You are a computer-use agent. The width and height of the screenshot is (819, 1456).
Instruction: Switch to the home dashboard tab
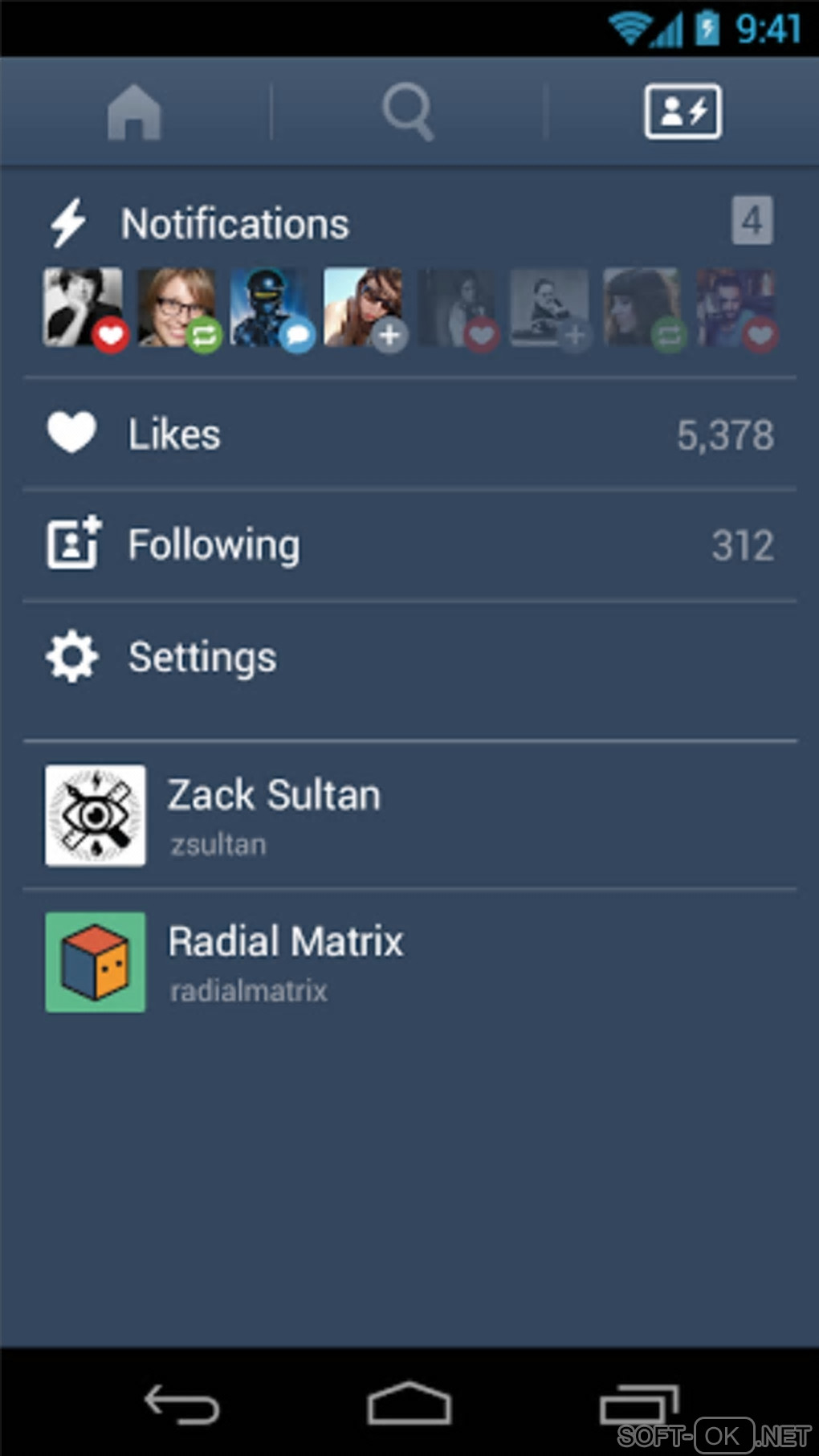pyautogui.click(x=134, y=112)
